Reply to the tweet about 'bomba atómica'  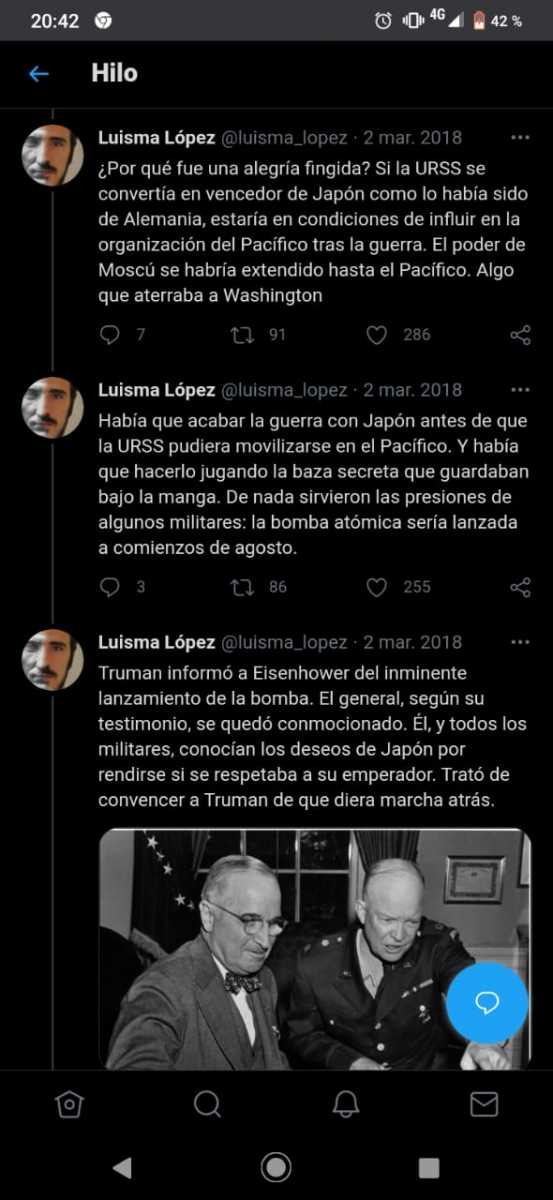(x=110, y=587)
